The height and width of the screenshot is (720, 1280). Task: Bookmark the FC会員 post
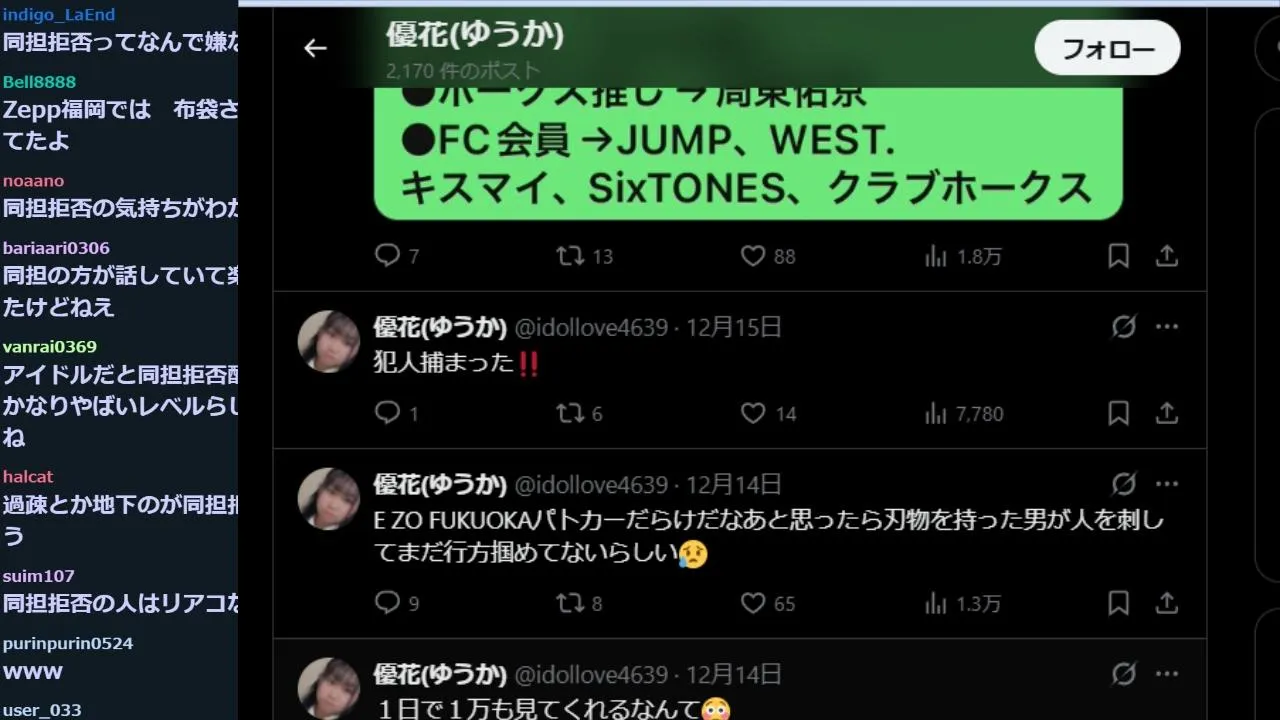click(x=1118, y=256)
